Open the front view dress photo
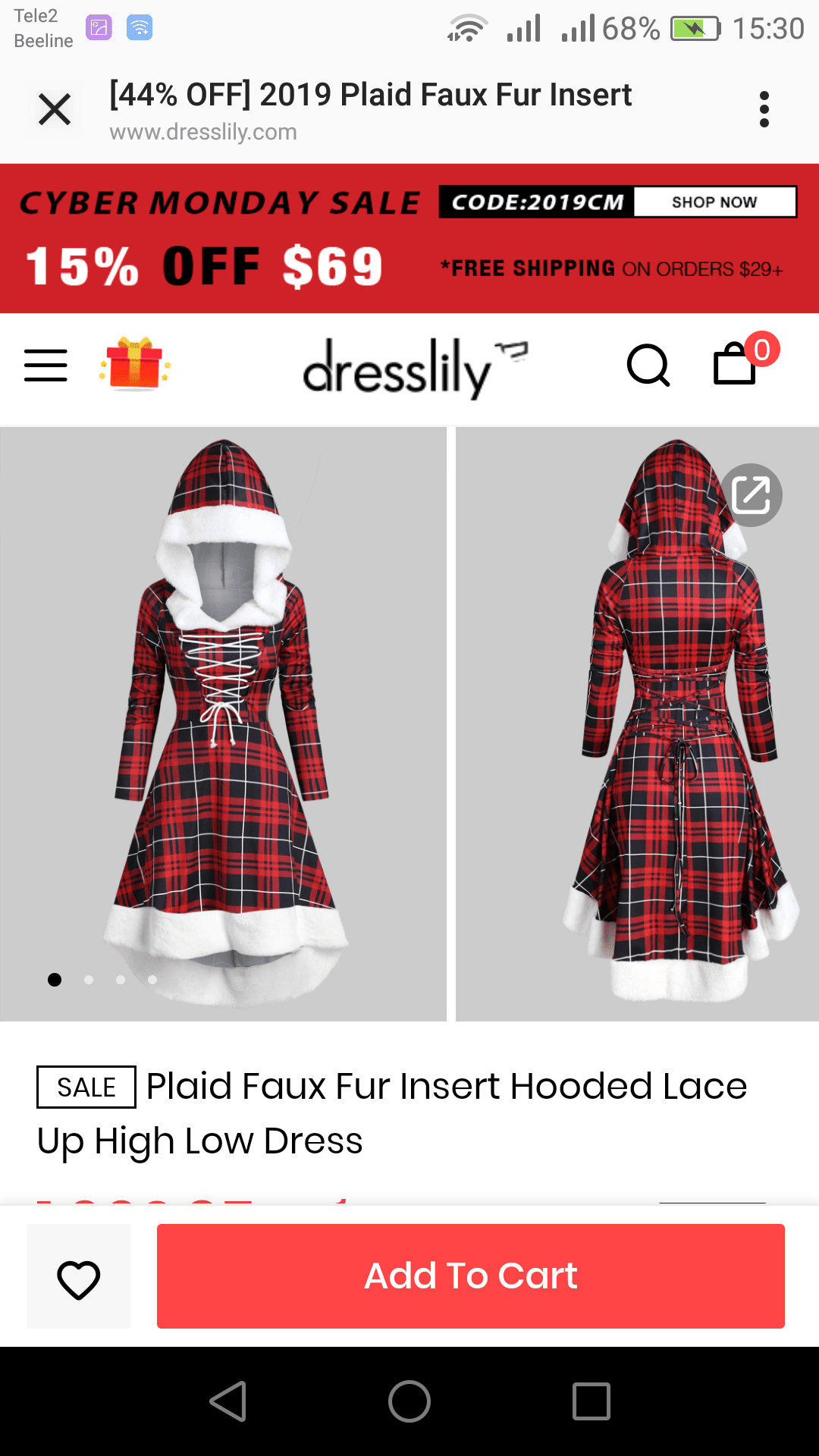This screenshot has height=1456, width=819. click(x=223, y=724)
